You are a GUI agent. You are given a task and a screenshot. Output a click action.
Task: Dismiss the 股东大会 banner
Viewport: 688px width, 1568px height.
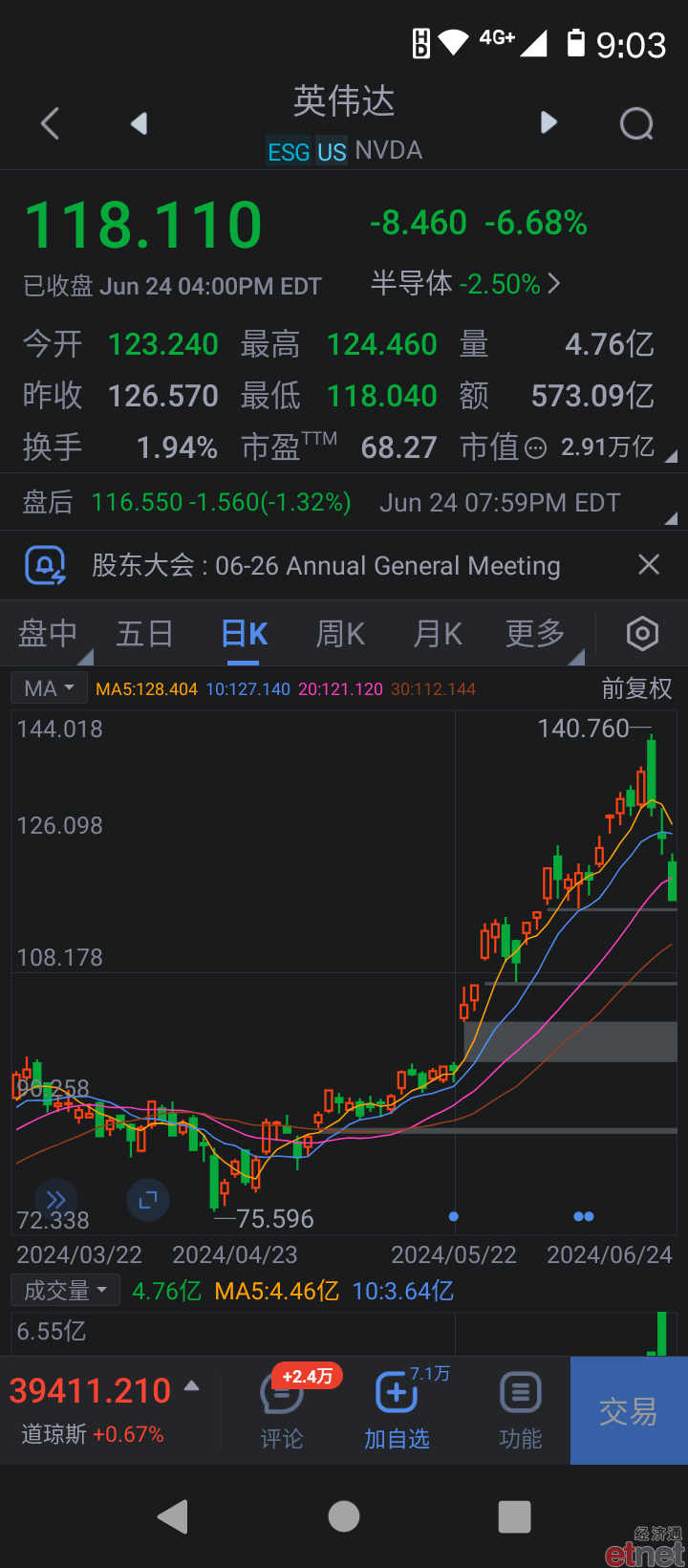point(649,565)
